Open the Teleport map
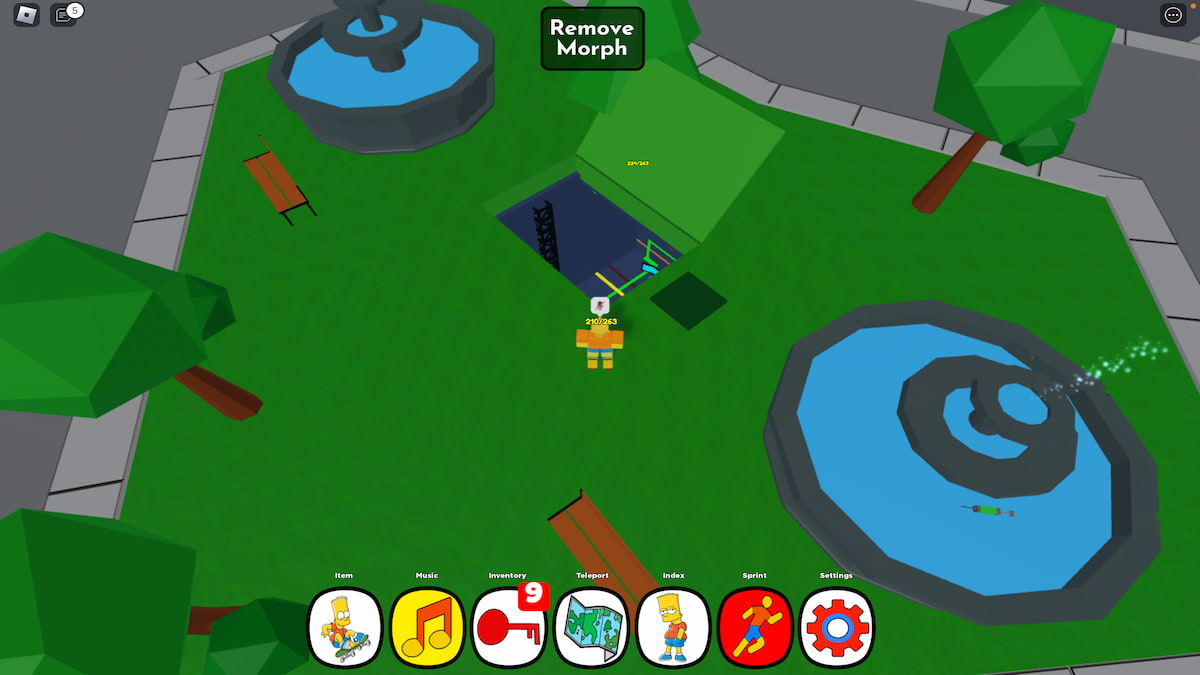The image size is (1200, 675). tap(592, 628)
